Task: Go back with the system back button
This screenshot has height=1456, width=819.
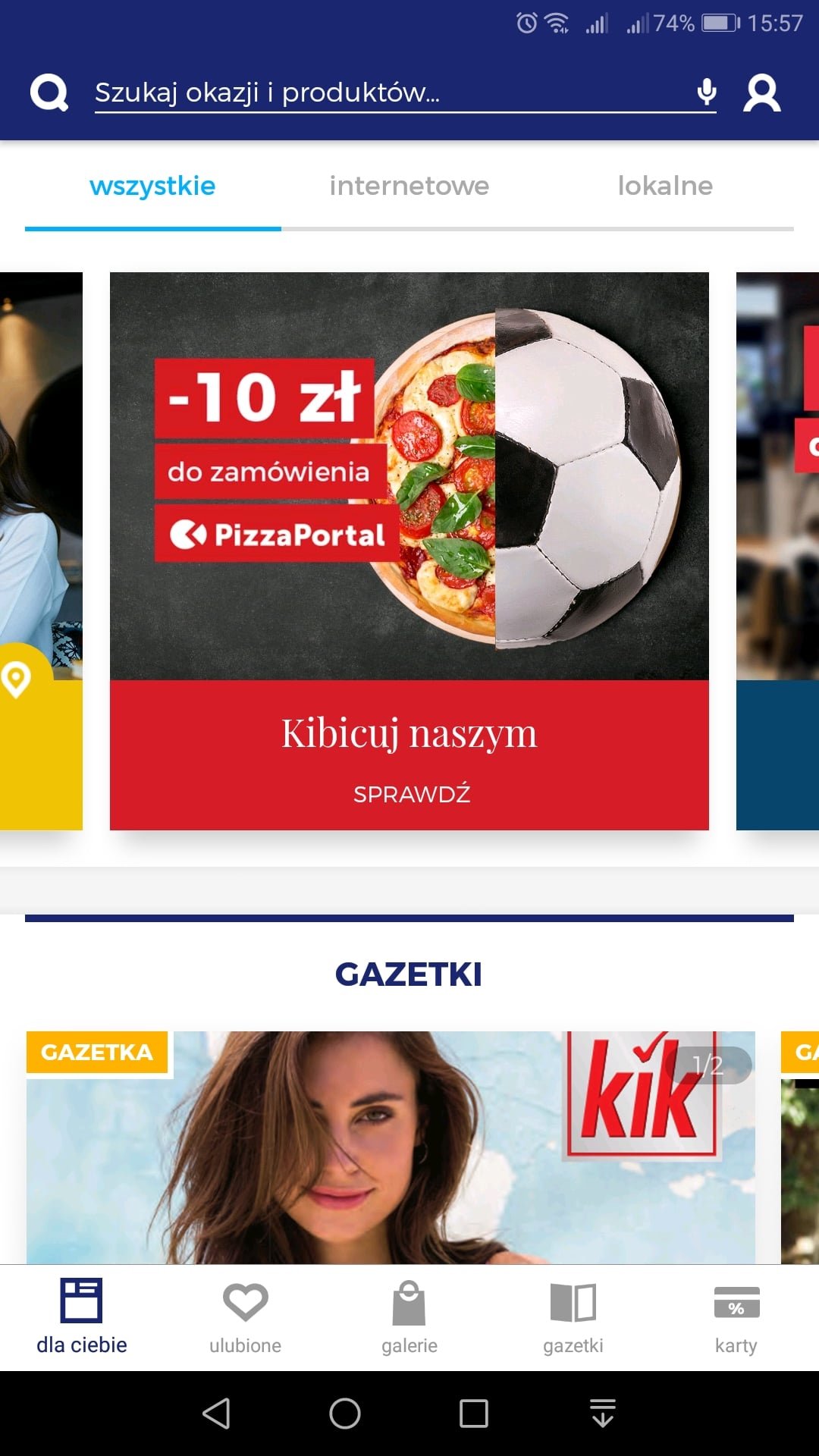Action: (217, 1414)
